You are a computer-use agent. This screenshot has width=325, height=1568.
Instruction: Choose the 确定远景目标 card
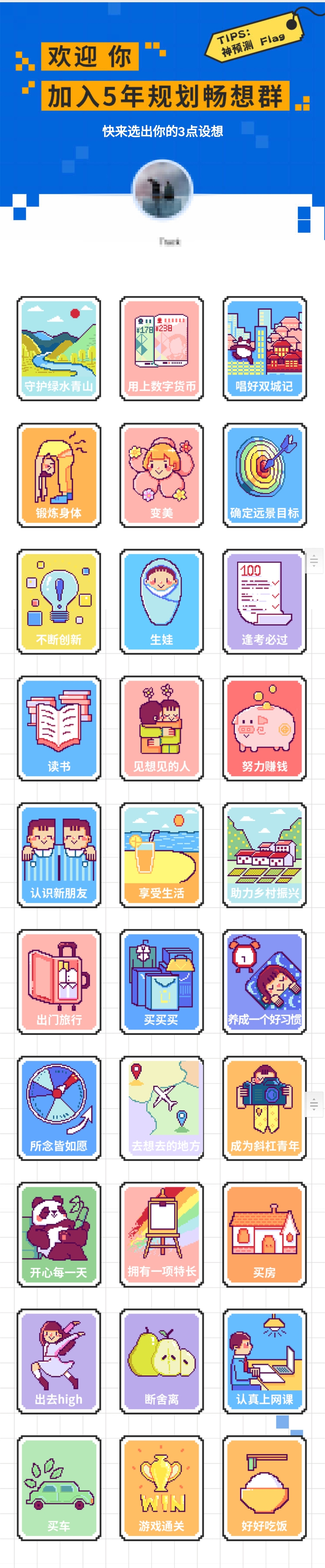pyautogui.click(x=264, y=475)
